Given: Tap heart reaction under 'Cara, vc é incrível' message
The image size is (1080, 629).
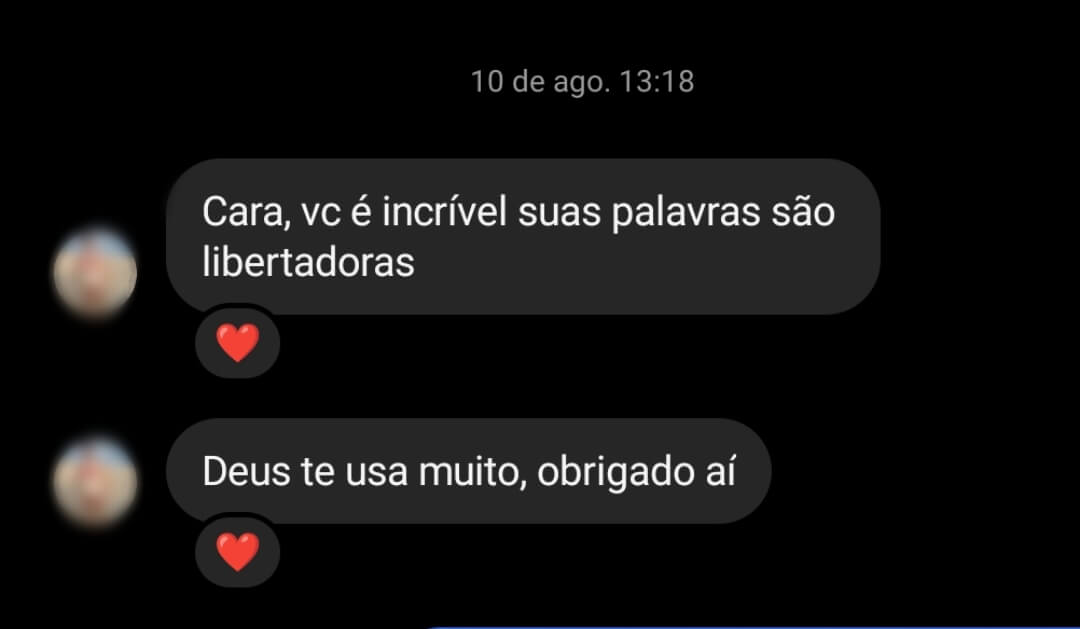Looking at the screenshot, I should (238, 343).
